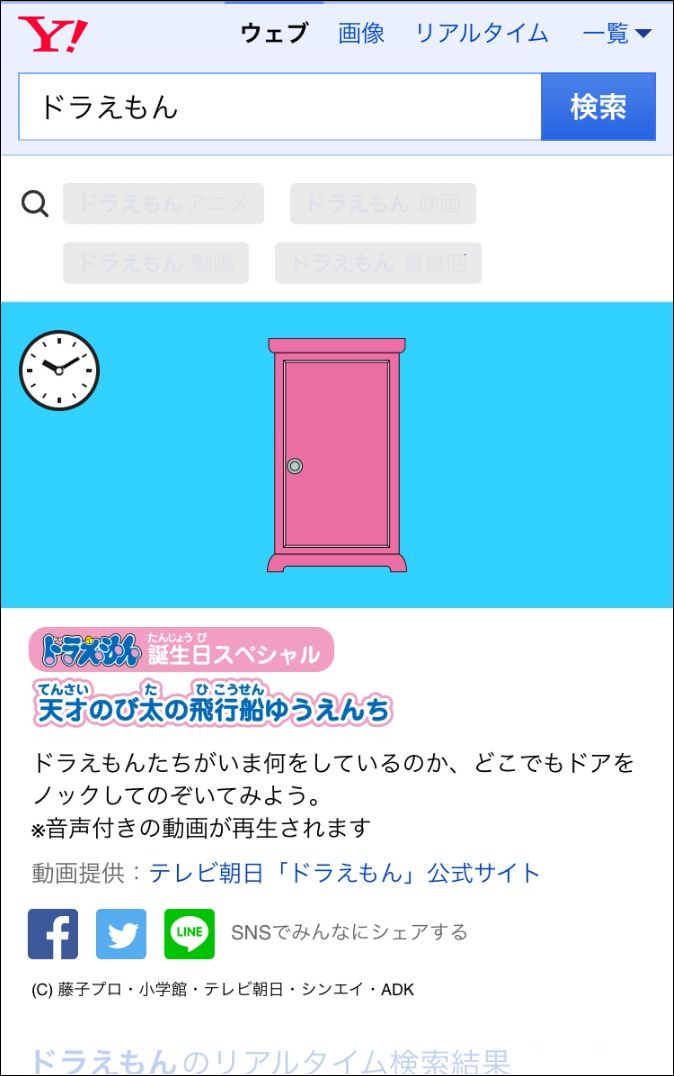Screen dimensions: 674x1076
Task: Select the ドラえもん 最終回 suggestion chip
Action: [378, 263]
